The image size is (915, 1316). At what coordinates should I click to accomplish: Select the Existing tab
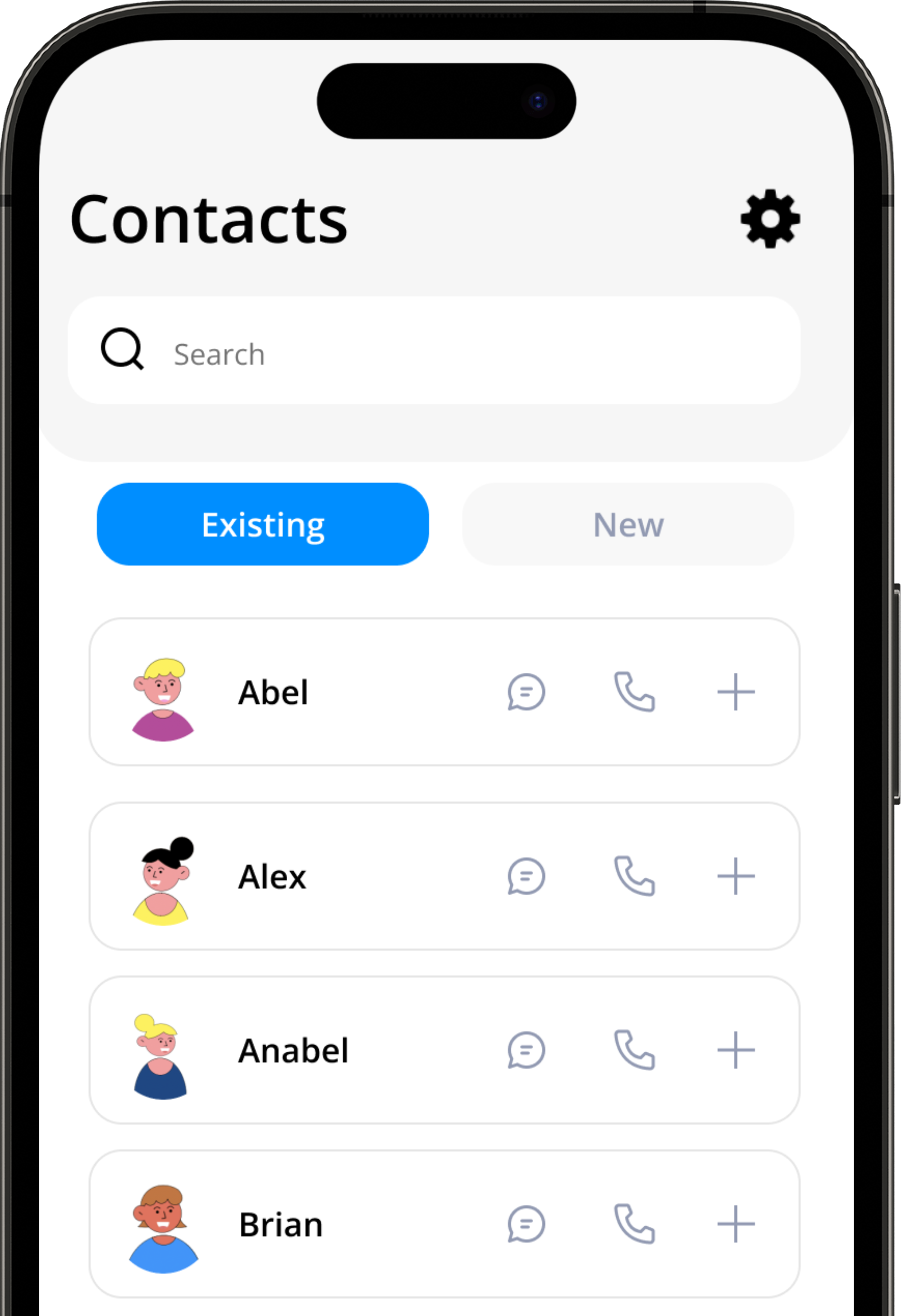(x=263, y=524)
